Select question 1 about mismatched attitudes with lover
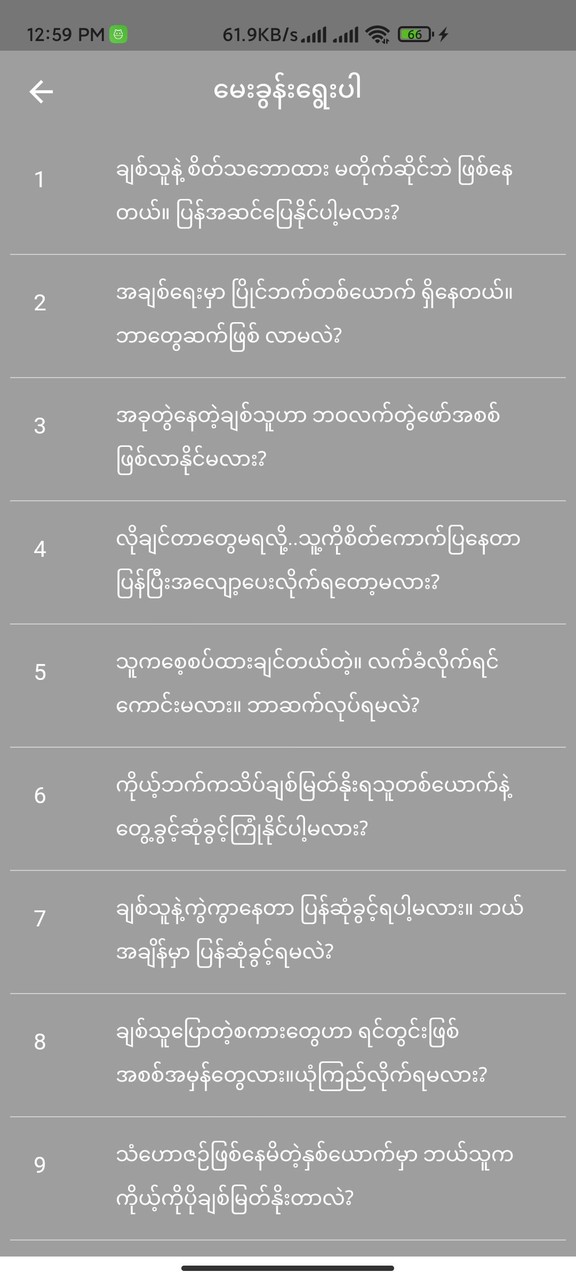Image resolution: width=576 pixels, height=1280 pixels. tap(288, 193)
